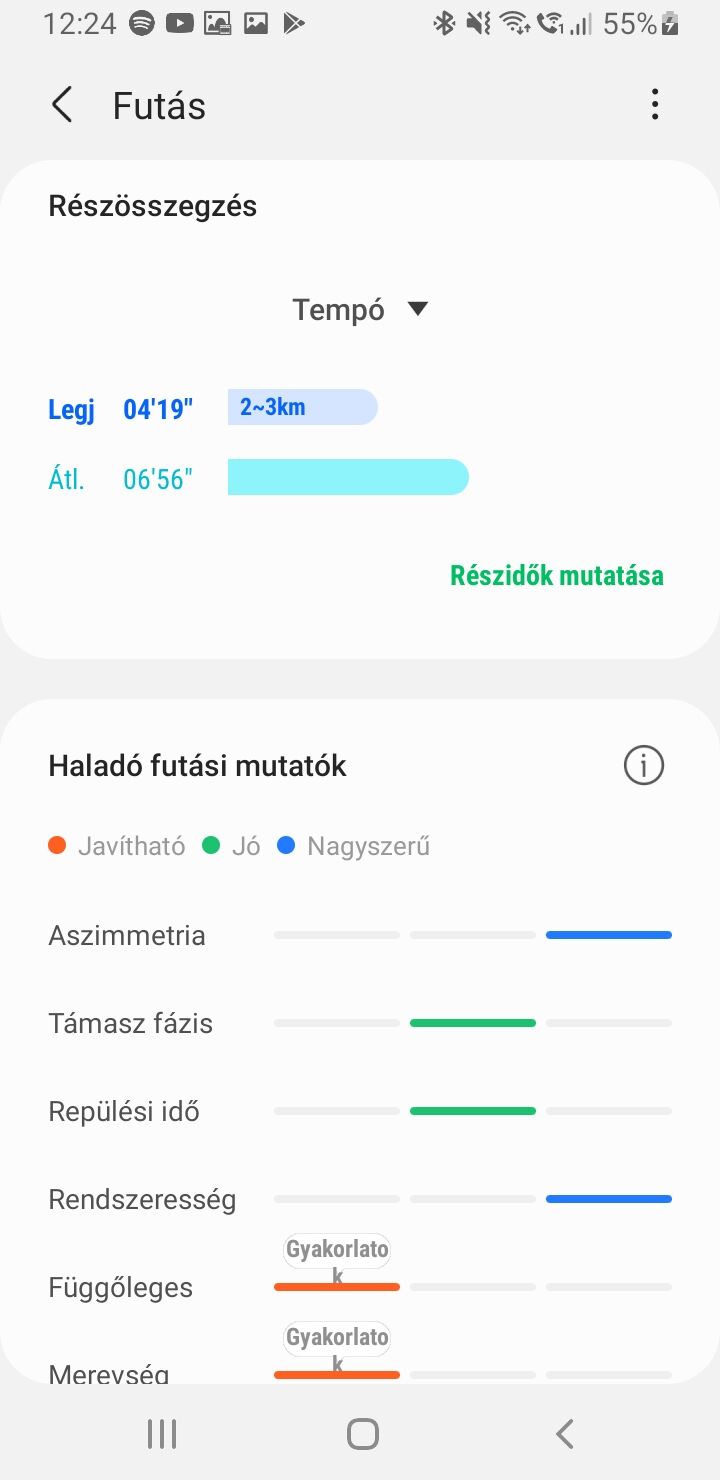This screenshot has width=720, height=1480.
Task: Go to the home screen
Action: click(x=362, y=1434)
